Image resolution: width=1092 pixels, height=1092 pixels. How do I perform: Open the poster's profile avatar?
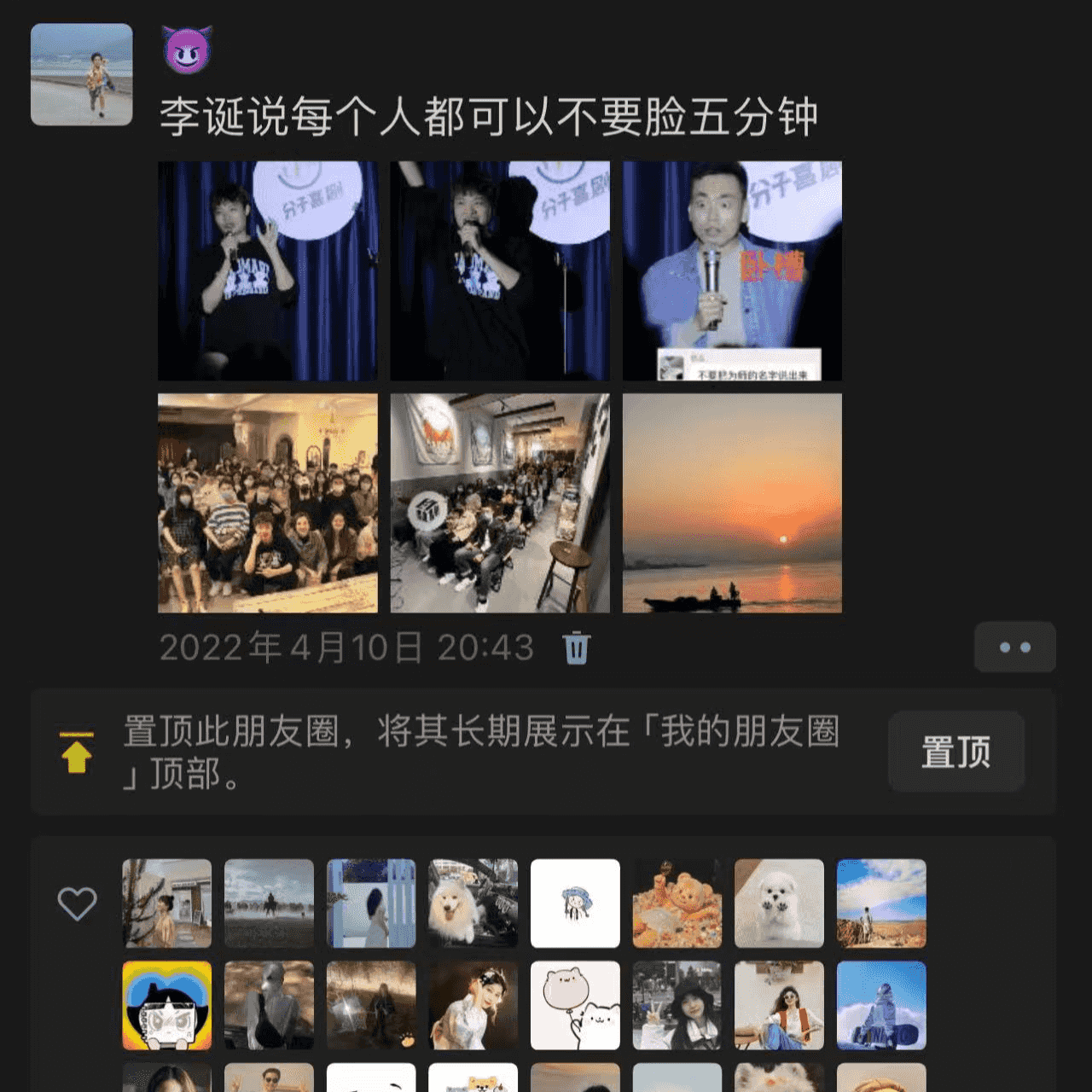click(82, 75)
